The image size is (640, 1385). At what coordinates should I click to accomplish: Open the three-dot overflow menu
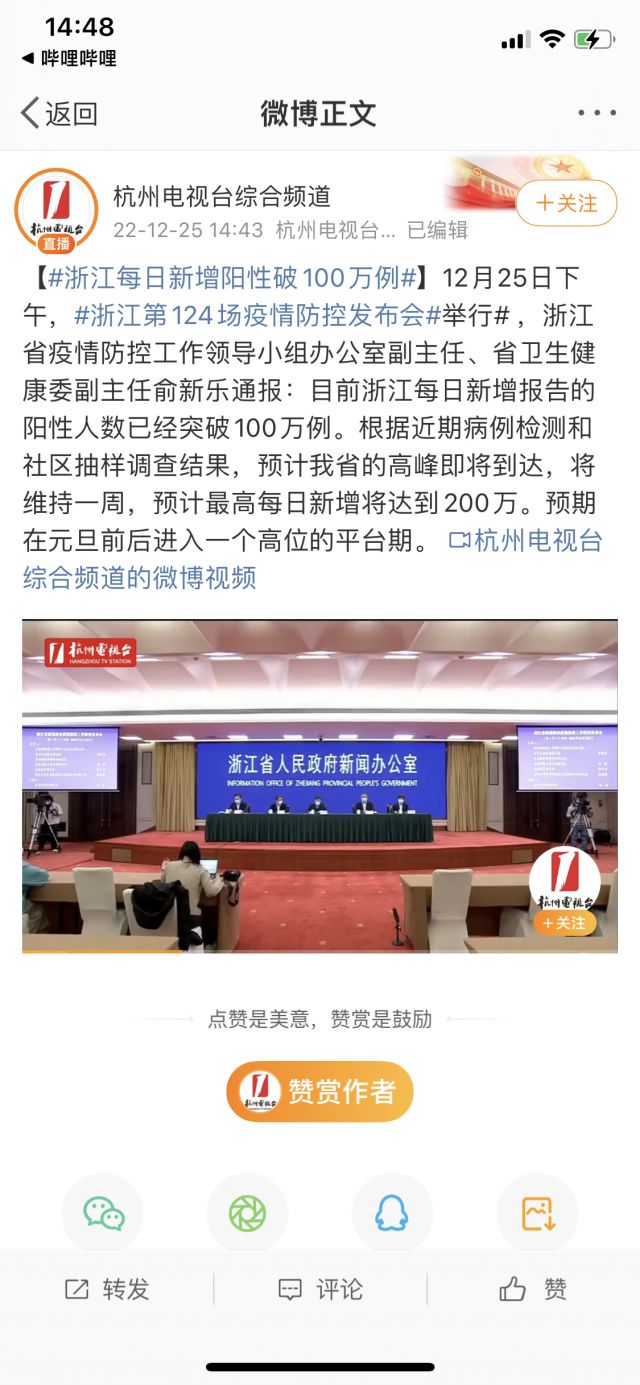coord(597,113)
